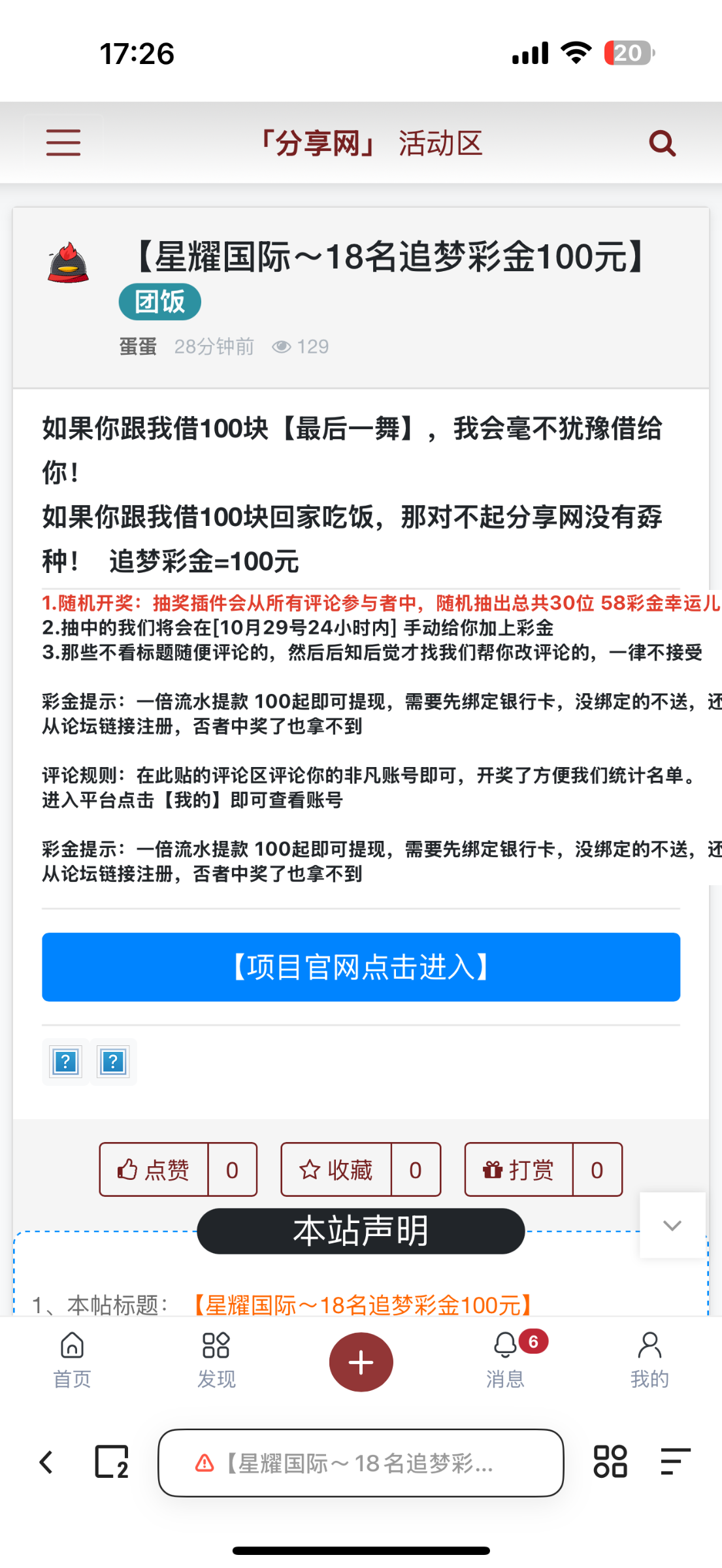Like the post with 点赞
The width and height of the screenshot is (722, 1568).
tap(154, 1169)
